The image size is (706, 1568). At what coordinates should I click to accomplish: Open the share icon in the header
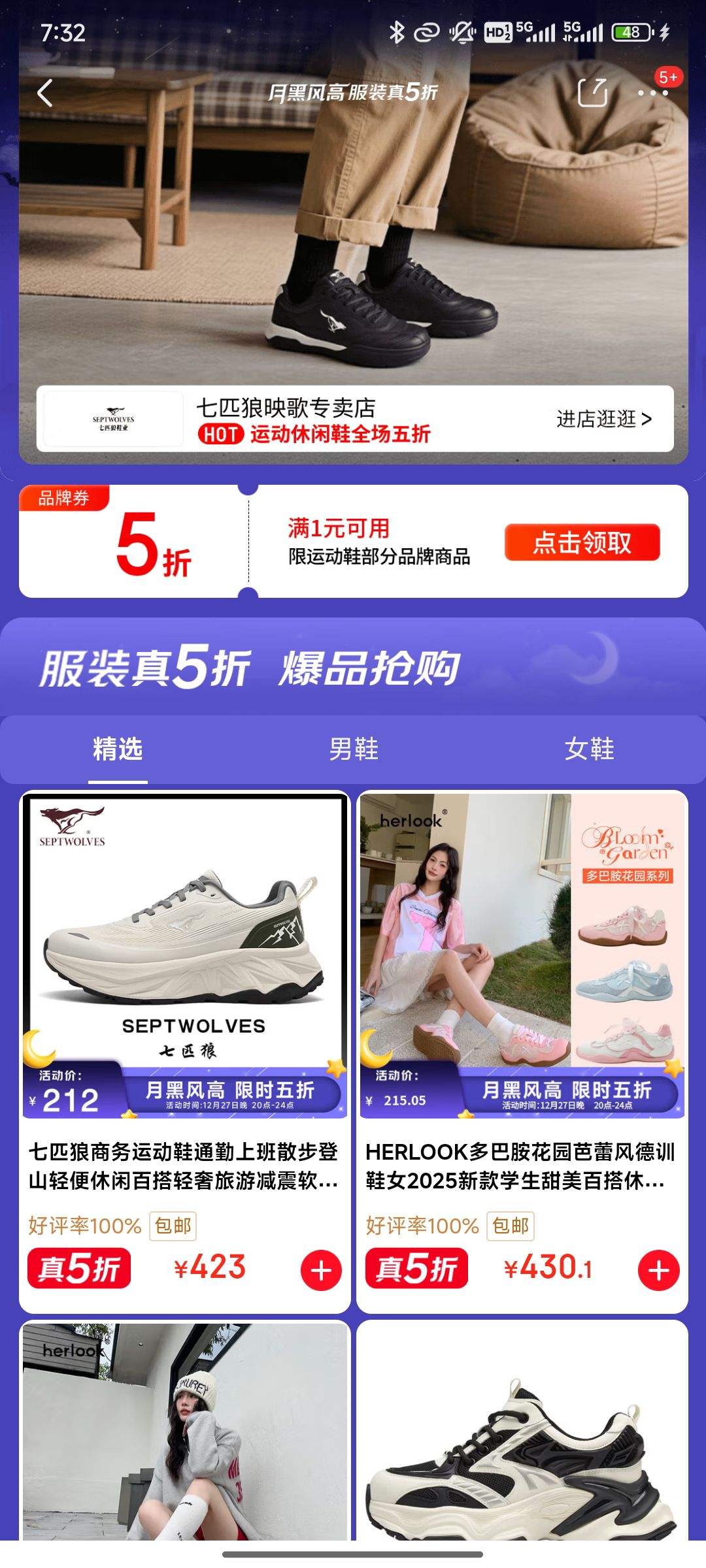[592, 94]
